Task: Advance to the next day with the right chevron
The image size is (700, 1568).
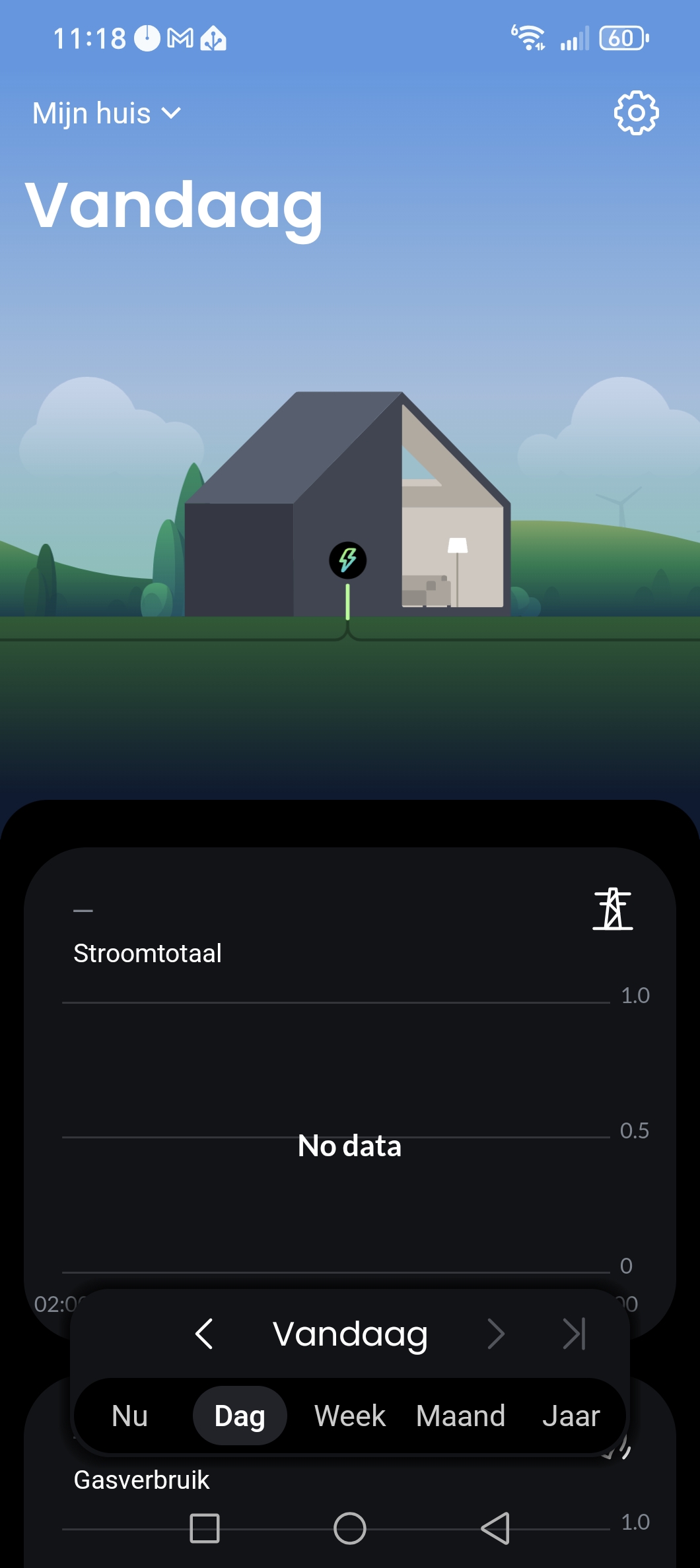Action: point(497,1333)
